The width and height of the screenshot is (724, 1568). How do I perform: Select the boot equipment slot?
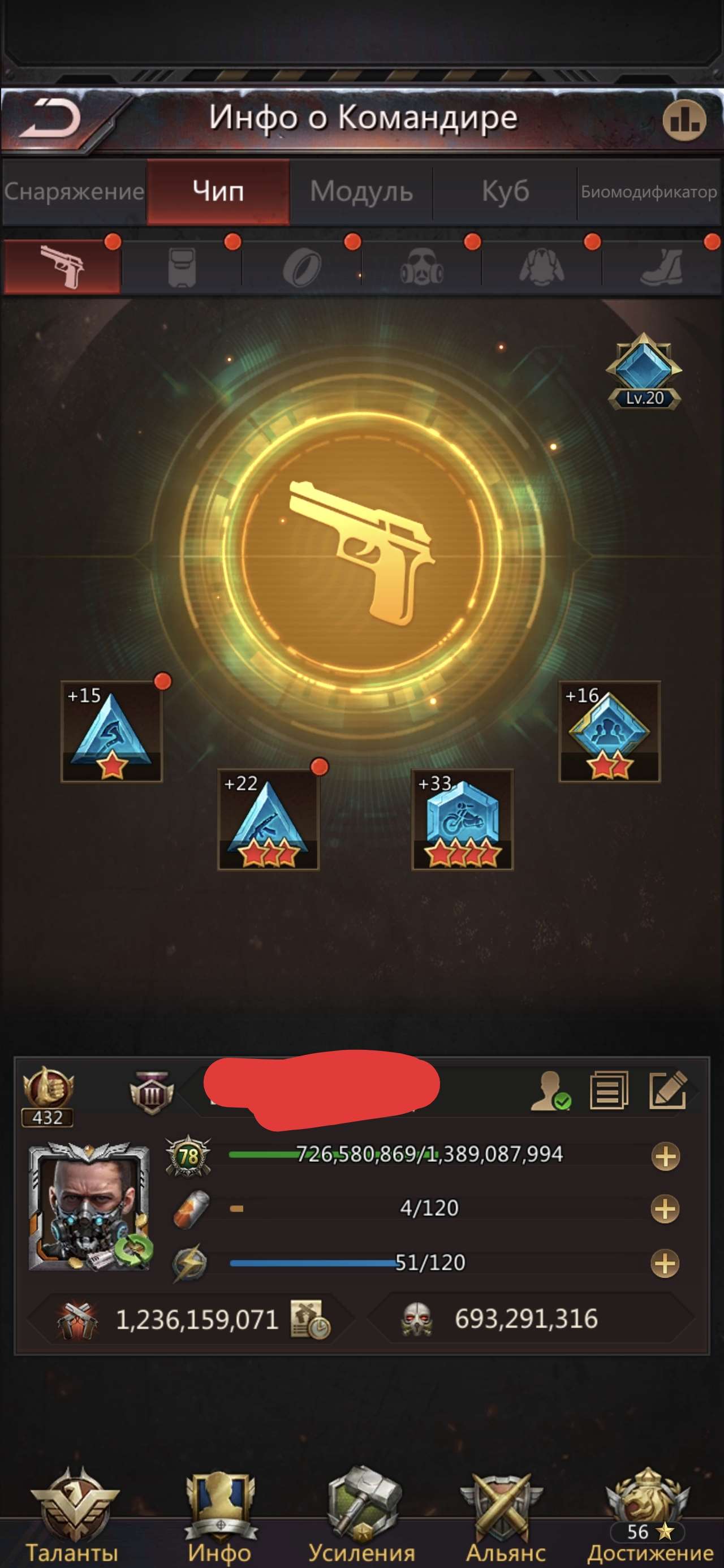coord(661,266)
